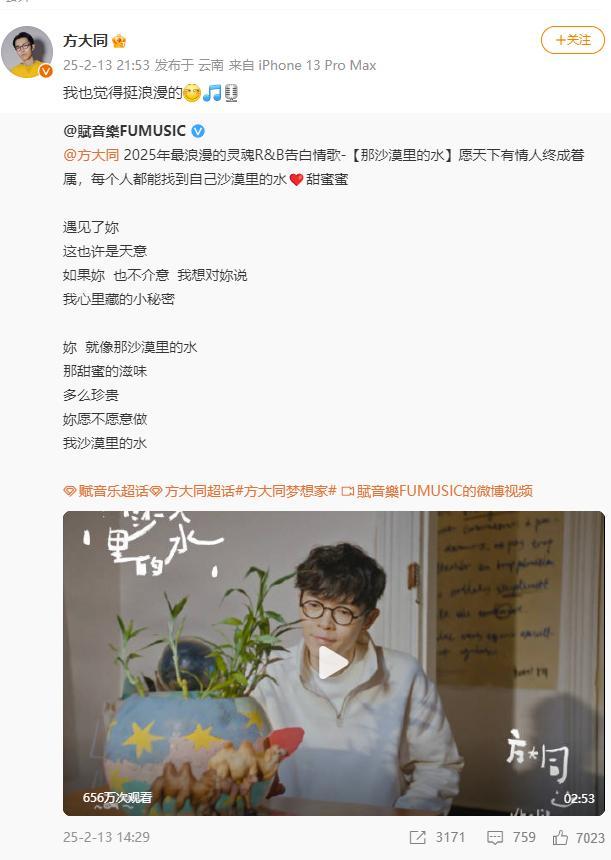This screenshot has width=611, height=860.
Task: Like this post (7023)
Action: tap(578, 837)
